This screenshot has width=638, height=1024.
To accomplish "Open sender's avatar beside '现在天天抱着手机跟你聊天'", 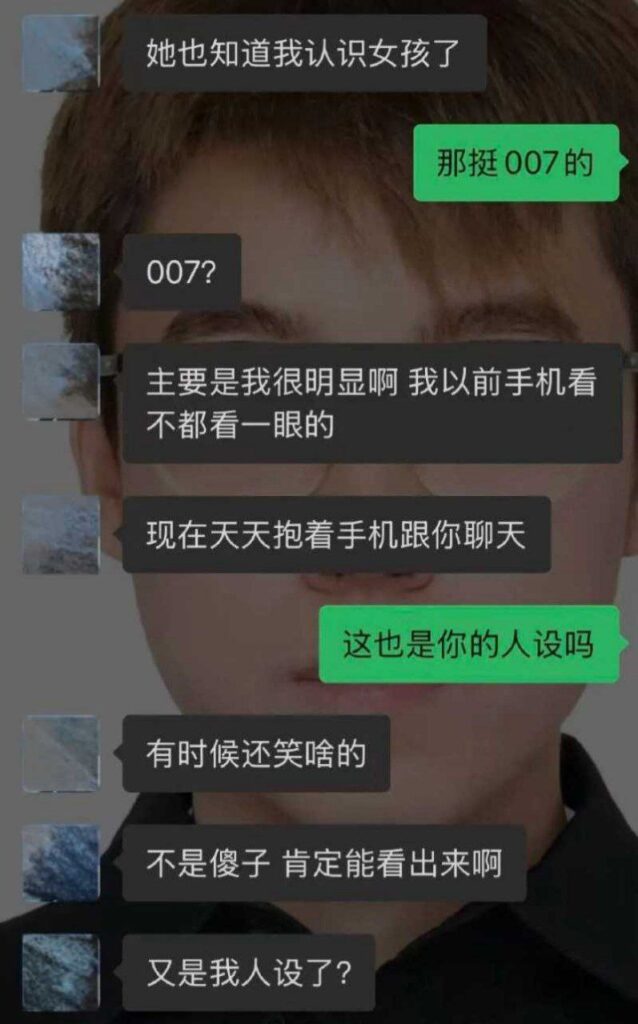I will [x=61, y=535].
